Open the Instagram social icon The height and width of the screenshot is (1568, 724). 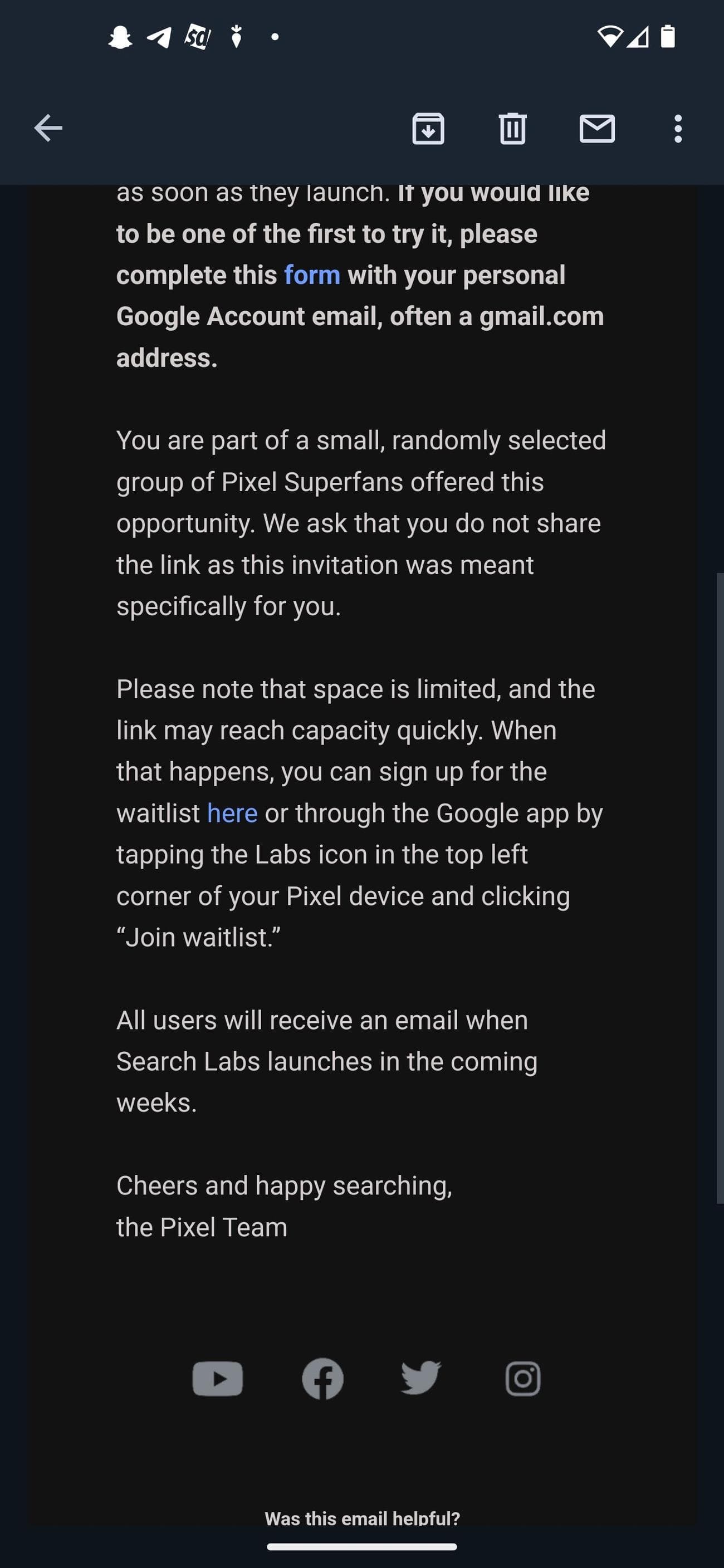click(522, 1378)
